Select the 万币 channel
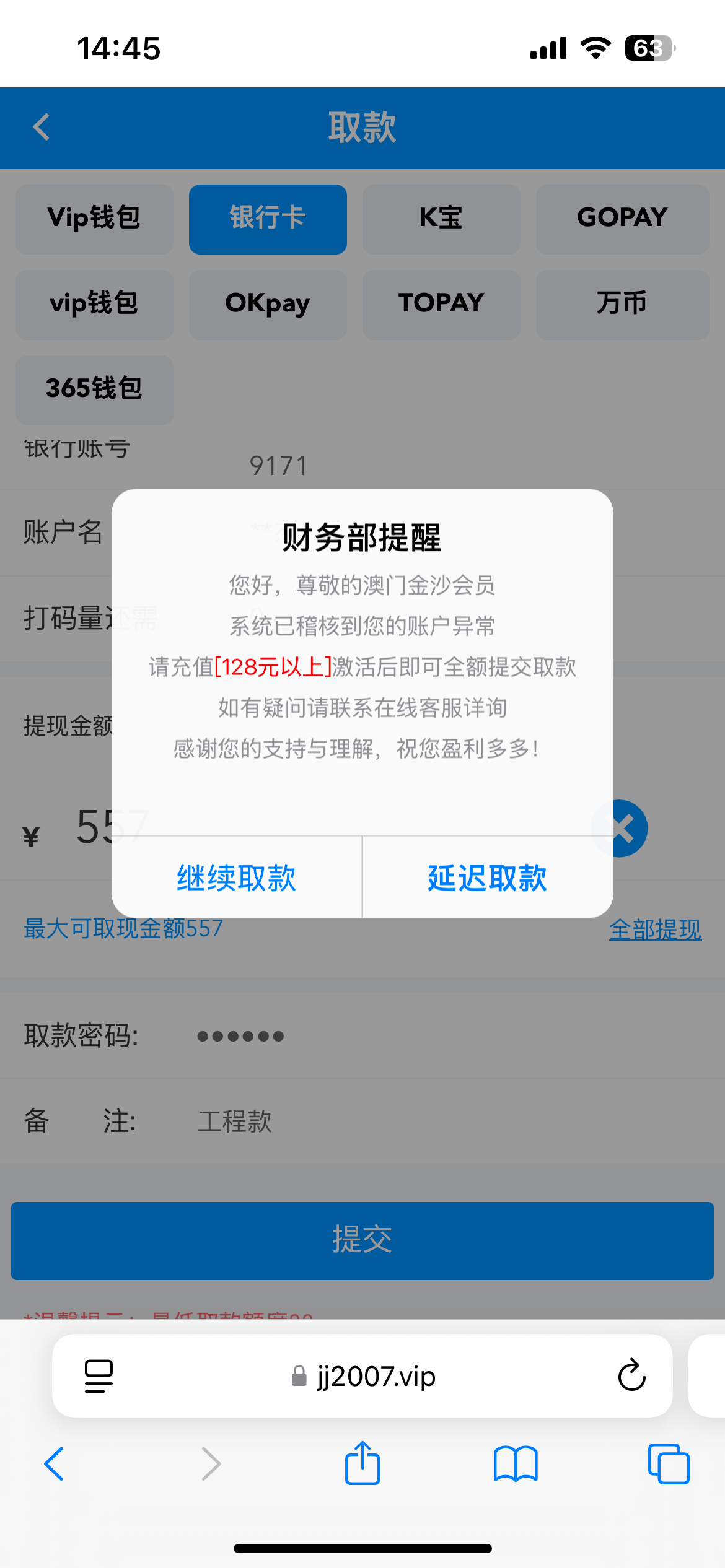The image size is (725, 1568). point(622,305)
